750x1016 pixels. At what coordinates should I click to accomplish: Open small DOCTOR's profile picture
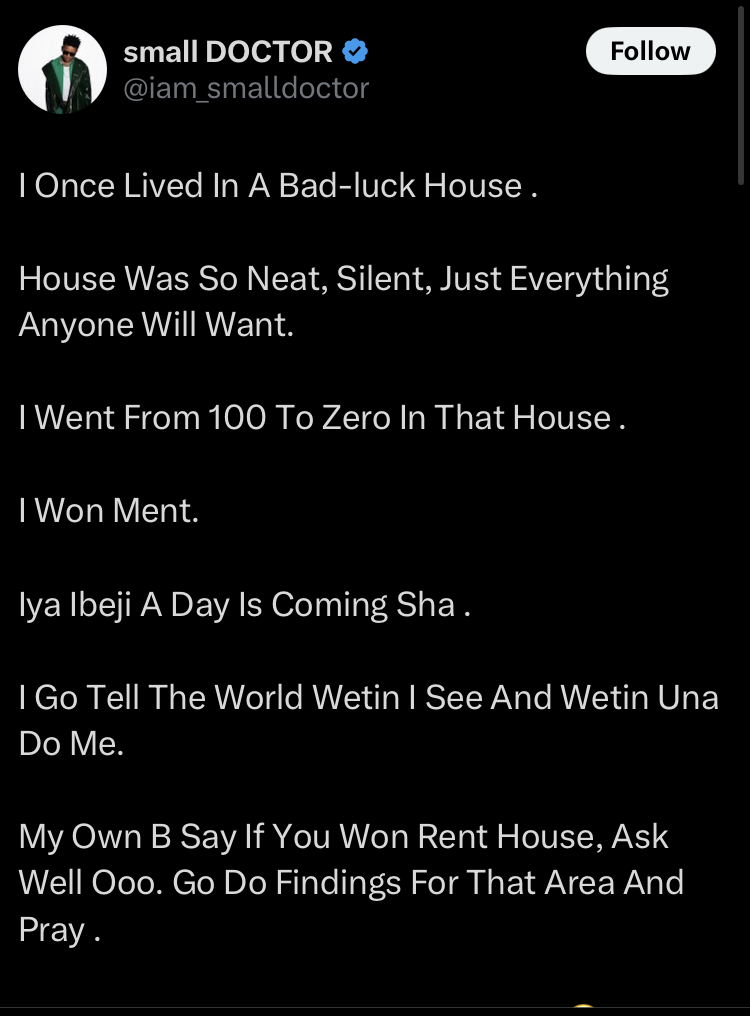tap(62, 69)
